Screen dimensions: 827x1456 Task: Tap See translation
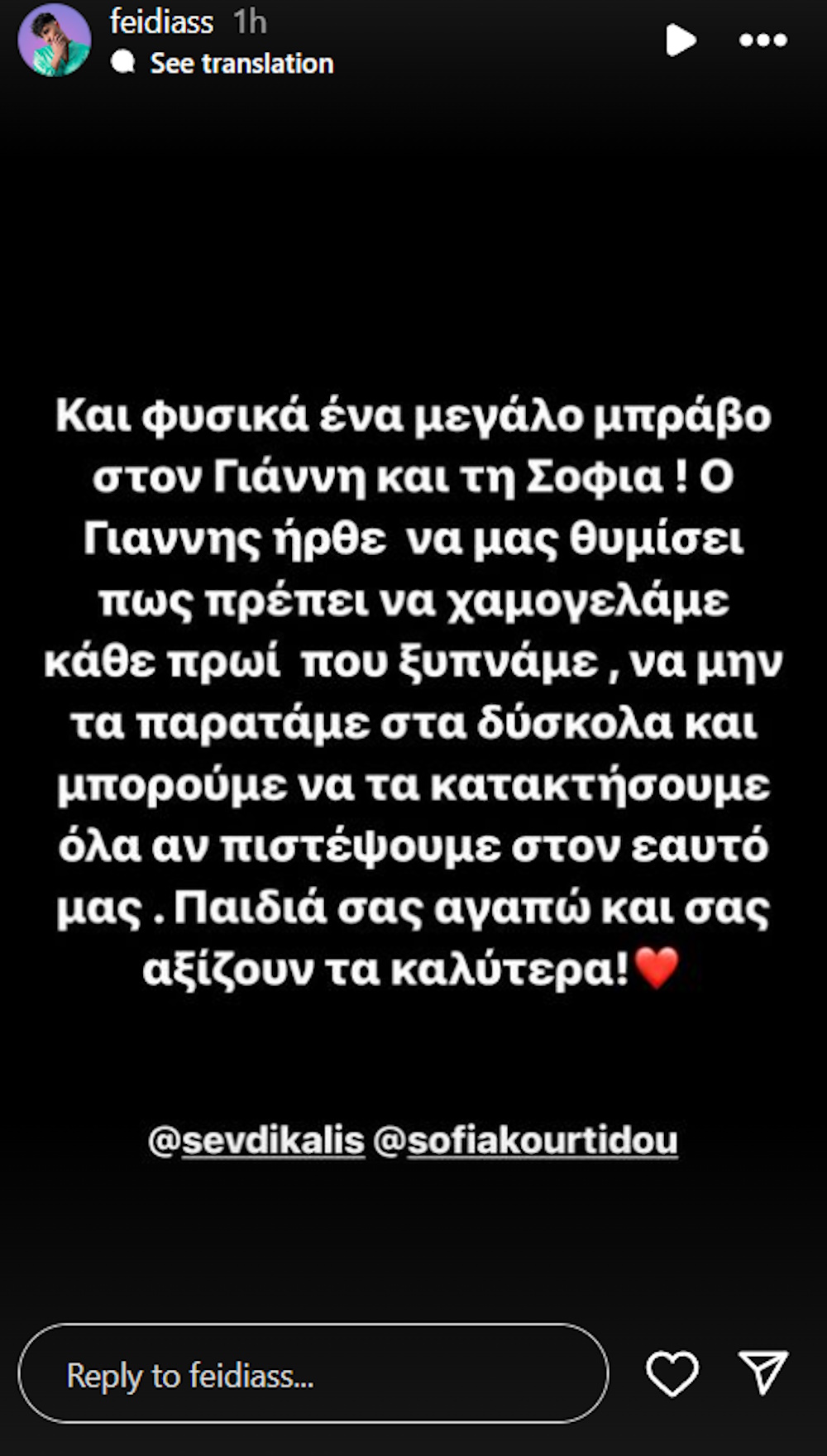tap(241, 64)
